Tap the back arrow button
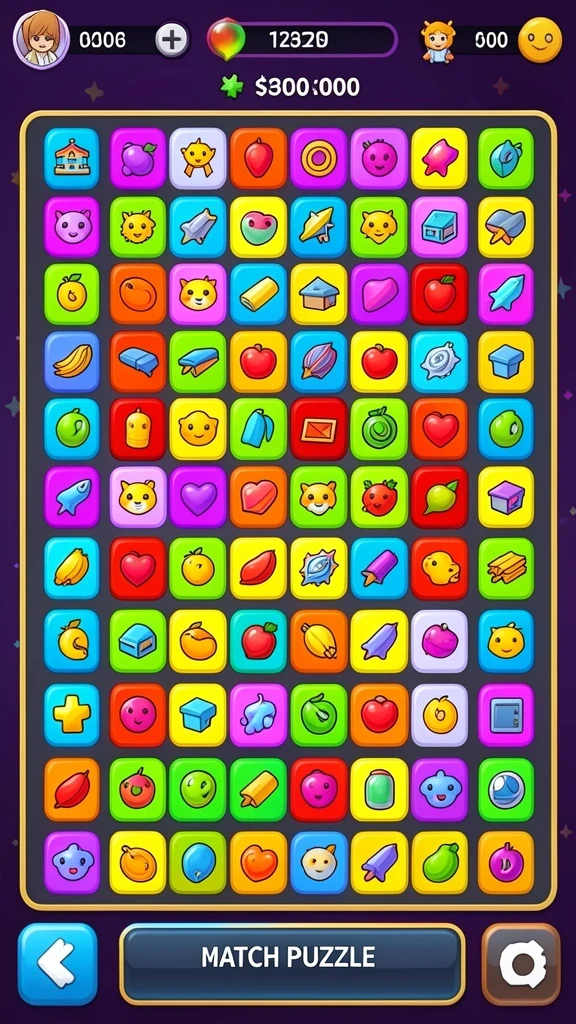Screen dimensions: 576x1024 pos(57,963)
